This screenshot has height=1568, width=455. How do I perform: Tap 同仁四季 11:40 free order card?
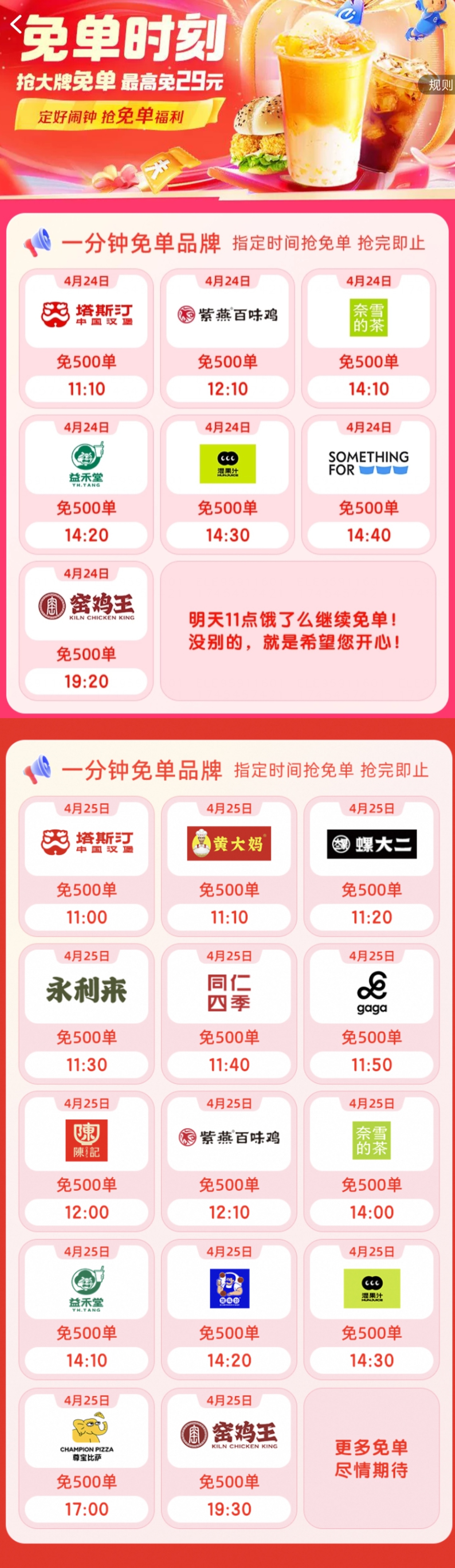point(229,1013)
